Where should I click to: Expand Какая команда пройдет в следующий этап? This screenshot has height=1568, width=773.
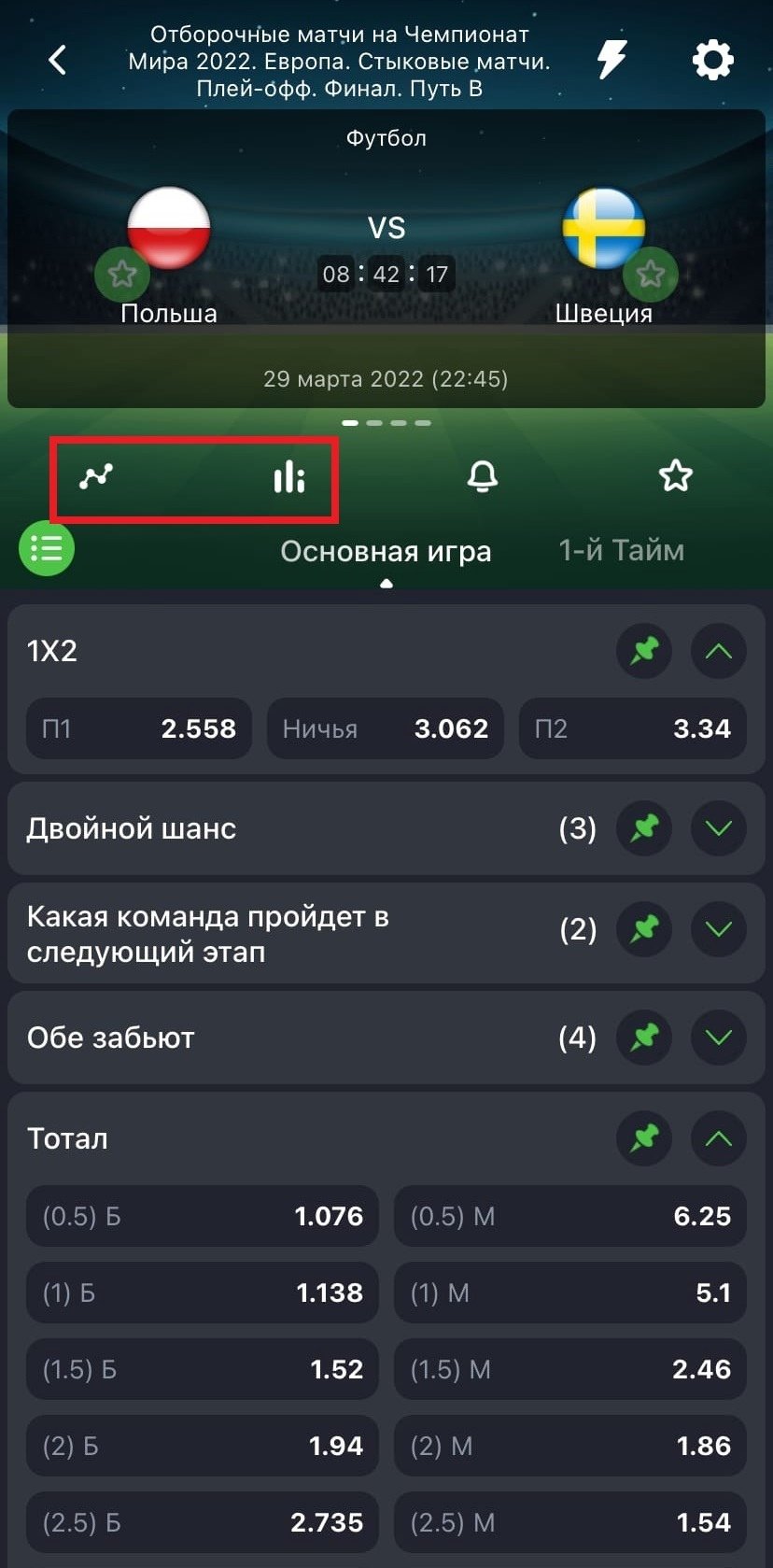point(718,929)
